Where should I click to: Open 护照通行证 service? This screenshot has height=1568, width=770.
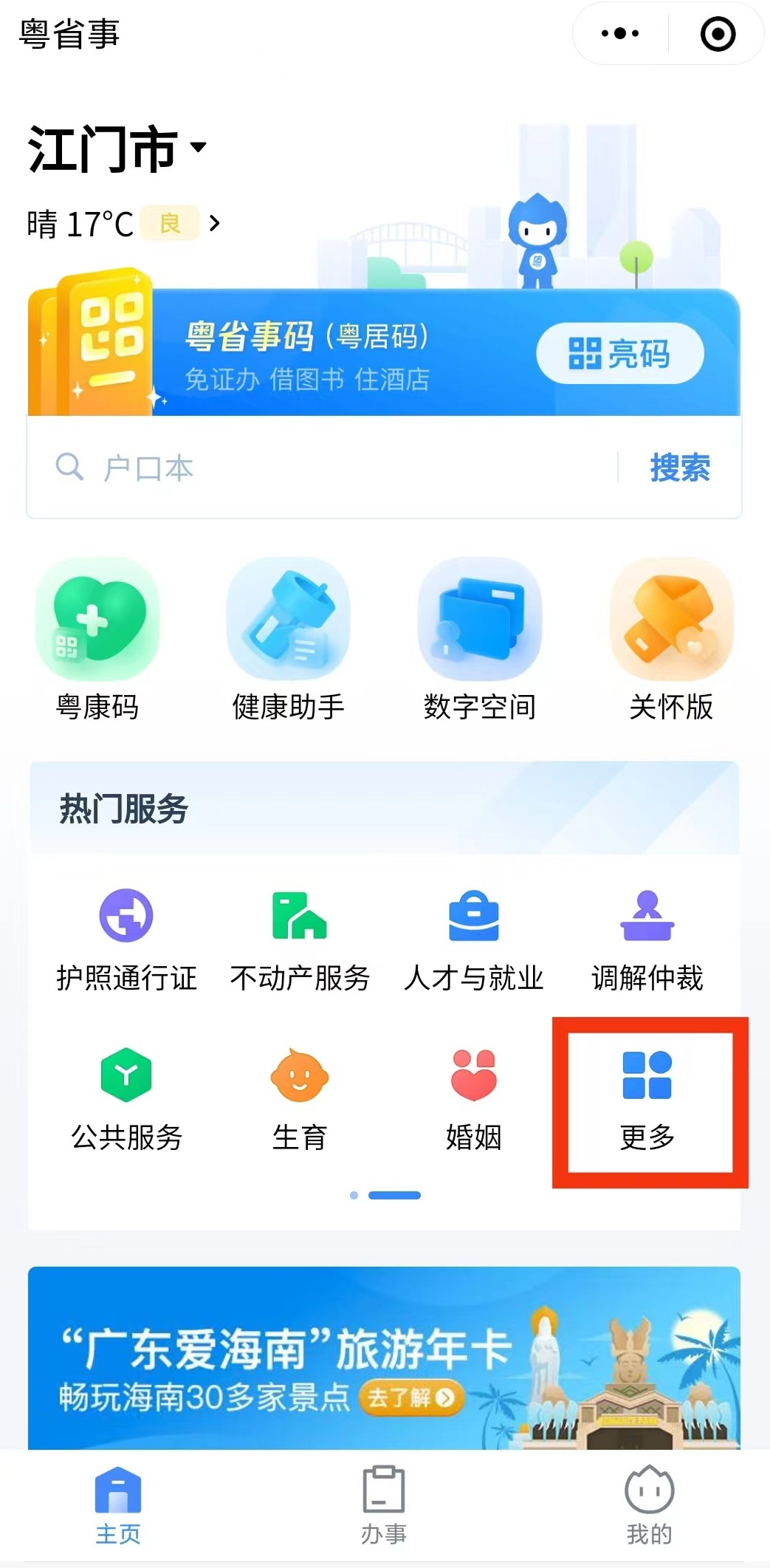click(x=126, y=940)
